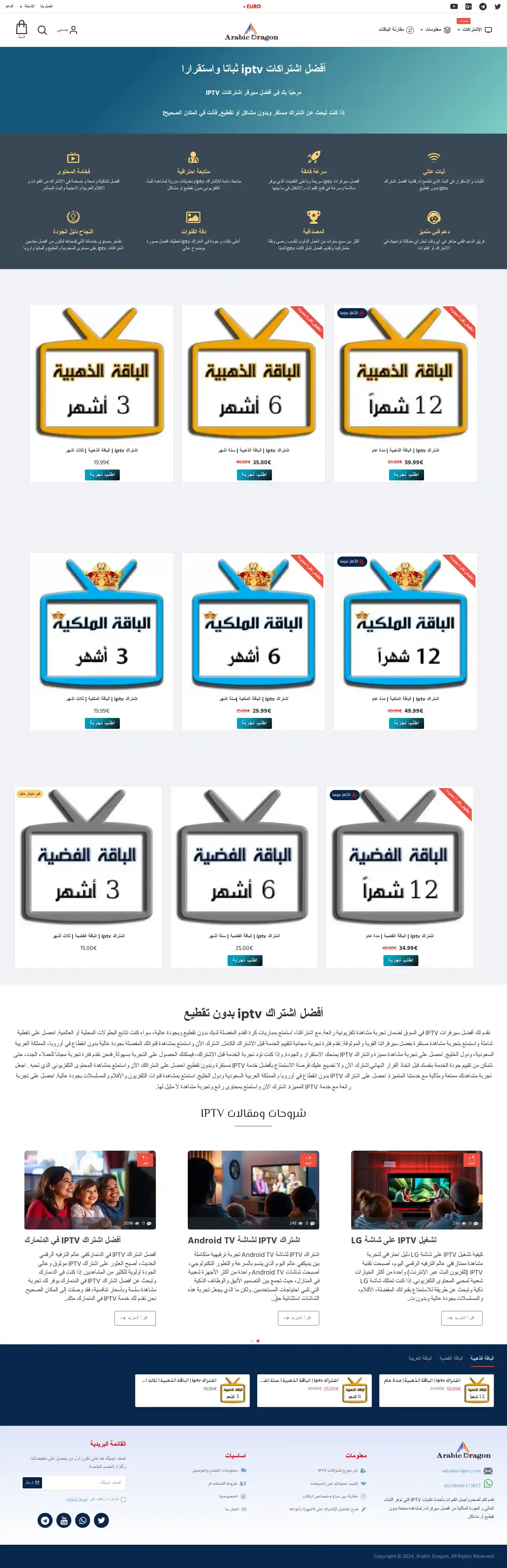Open the Telegram icon in the footer
The height and width of the screenshot is (1568, 507).
coord(45,1520)
